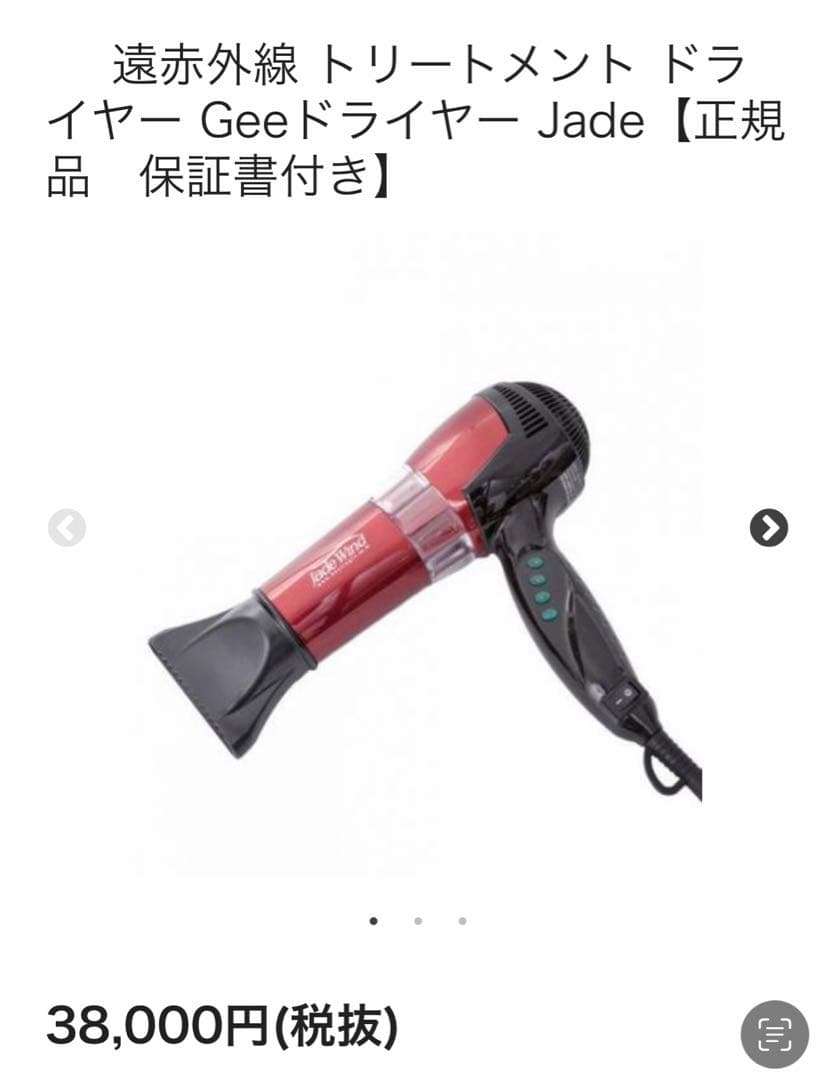Jump to the third image dot
837x1080 pixels.
click(x=462, y=921)
